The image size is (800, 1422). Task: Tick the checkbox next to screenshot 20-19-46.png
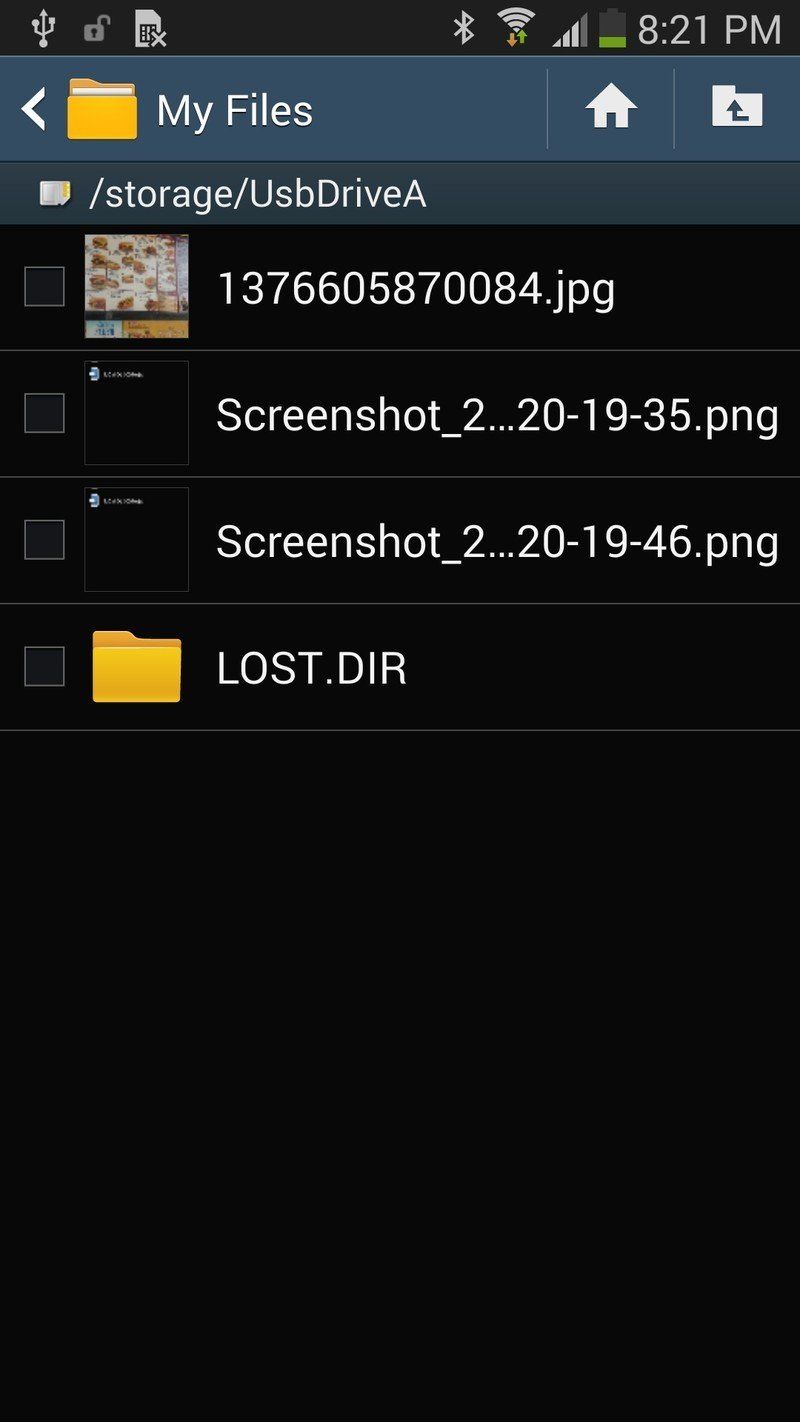[44, 540]
